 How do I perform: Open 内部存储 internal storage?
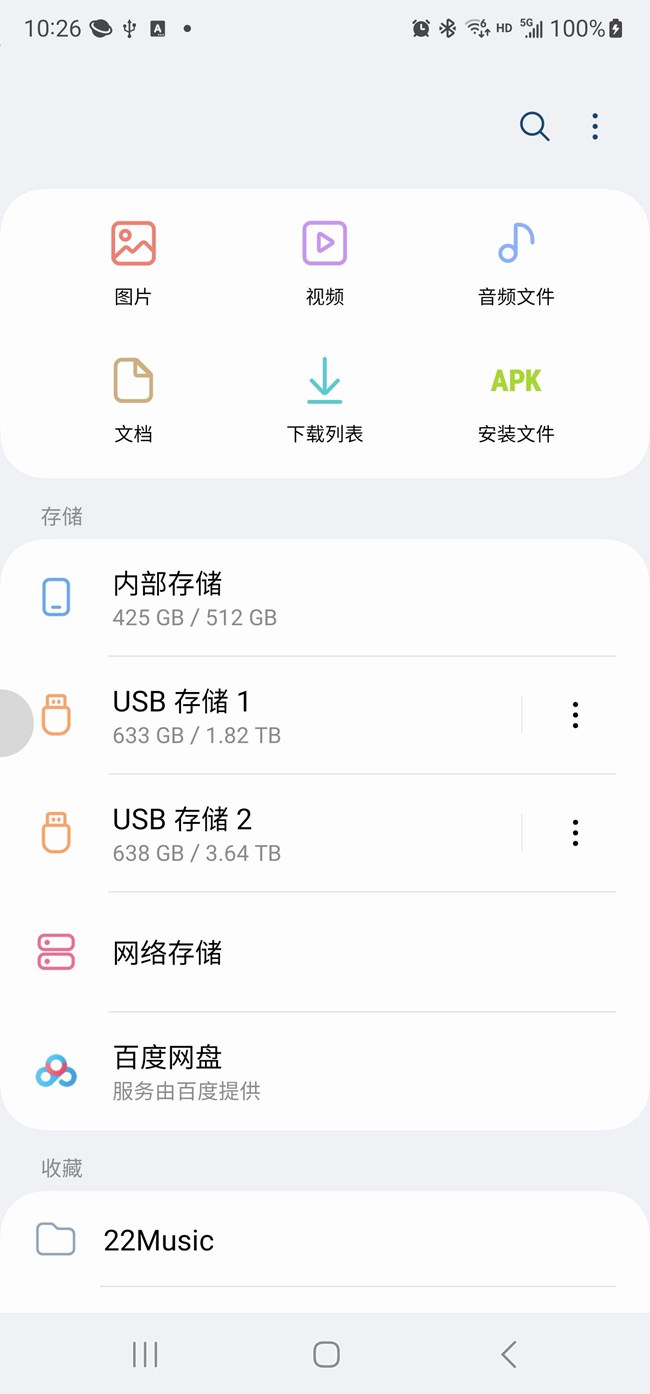pos(300,598)
